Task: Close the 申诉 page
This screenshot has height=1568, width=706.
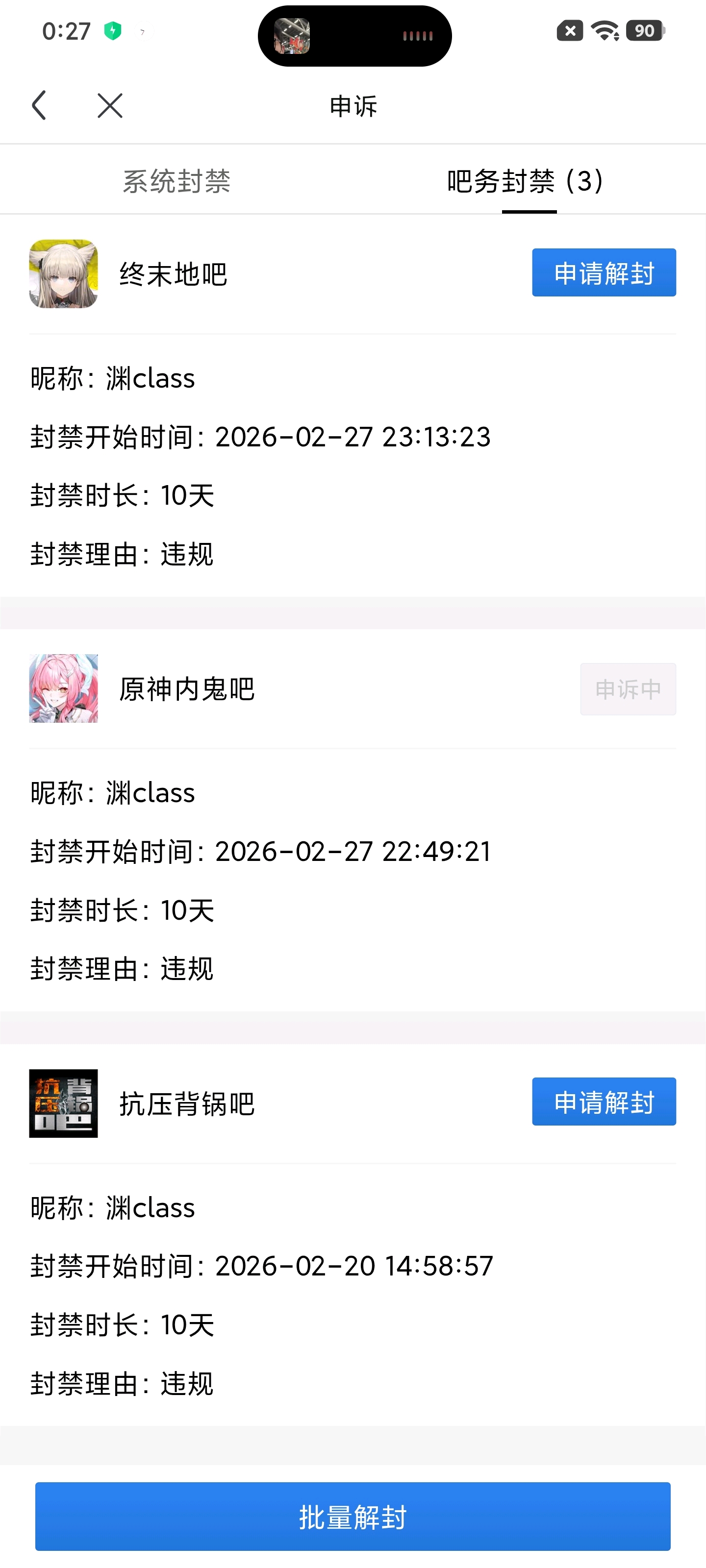Action: coord(110,105)
